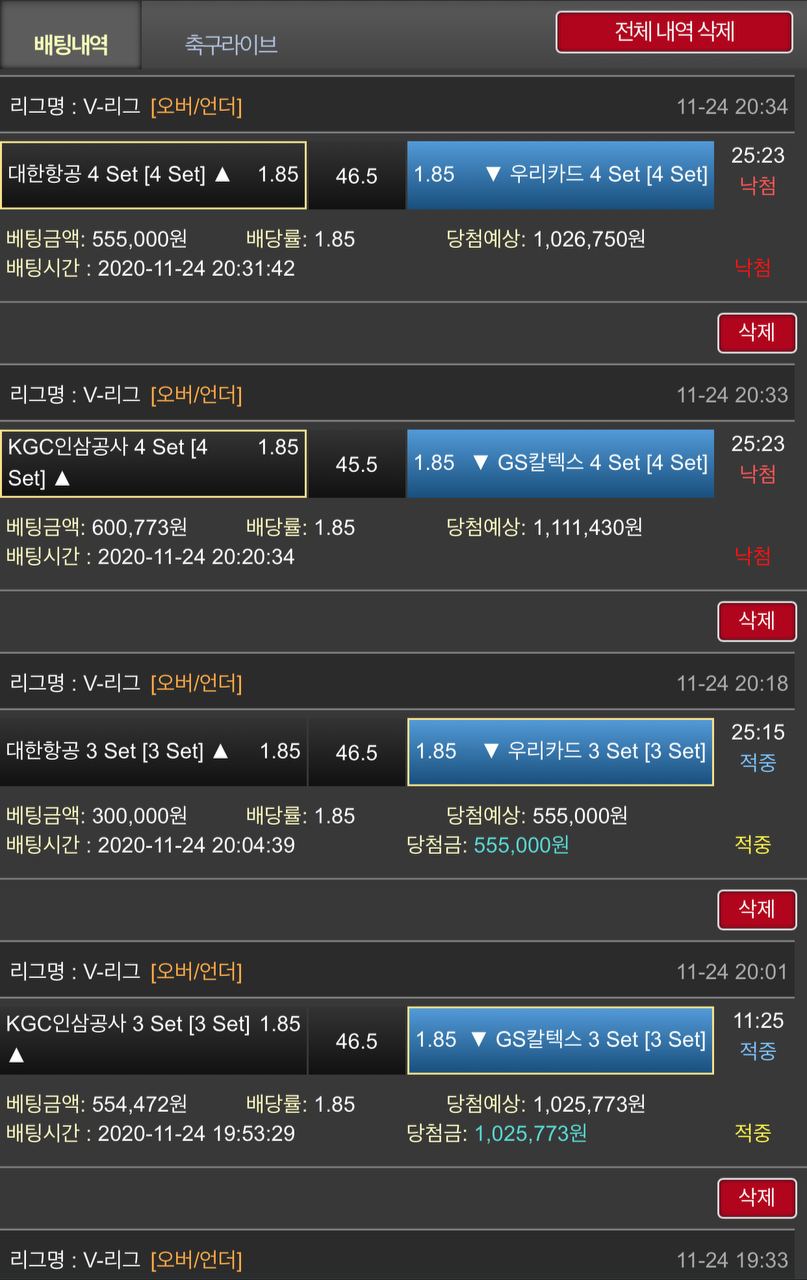This screenshot has height=1280, width=807.
Task: Delete the KGC인삼공사 4 Set bet of 600,773원
Action: (x=756, y=621)
